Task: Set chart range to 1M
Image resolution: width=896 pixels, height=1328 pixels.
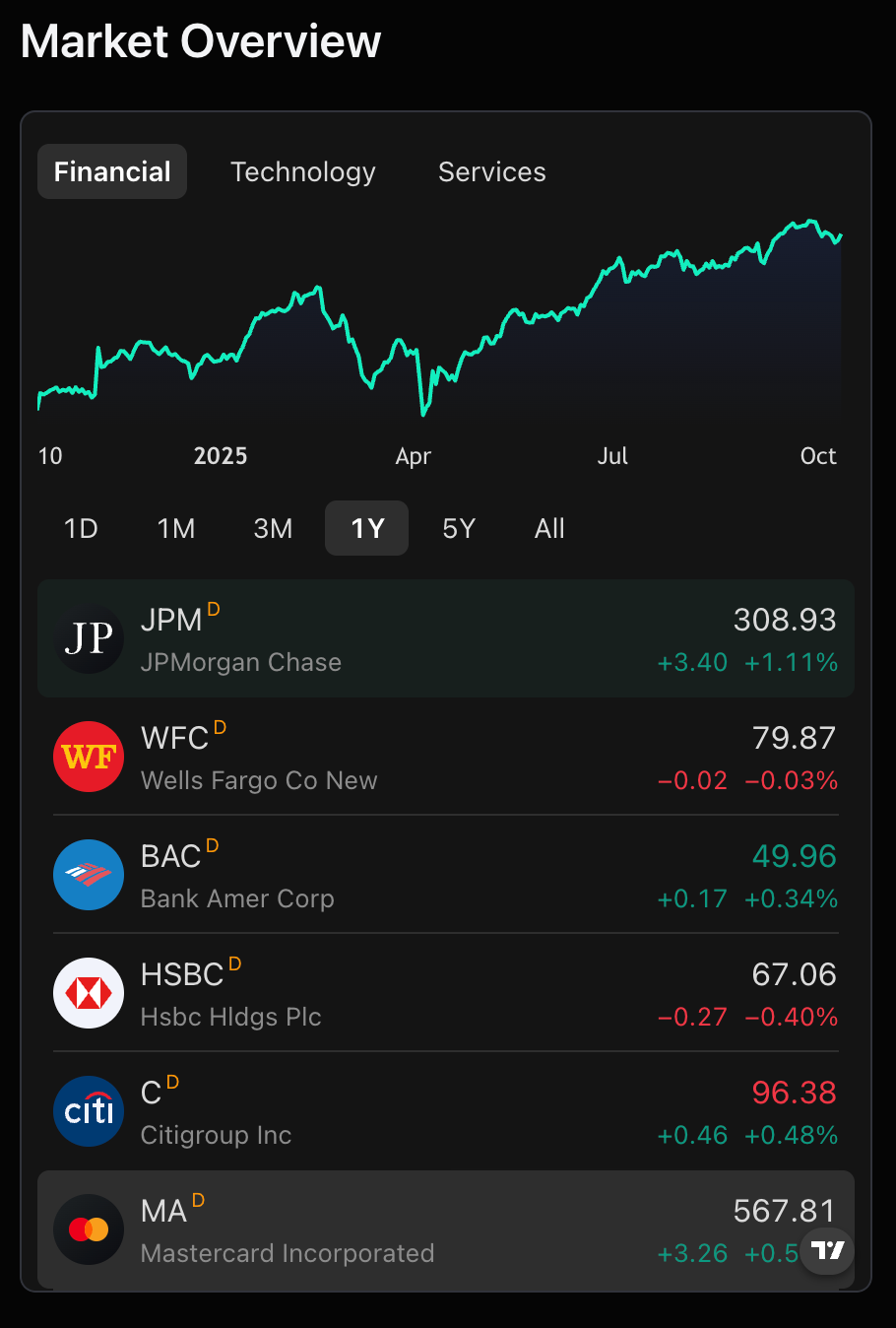Action: point(176,529)
